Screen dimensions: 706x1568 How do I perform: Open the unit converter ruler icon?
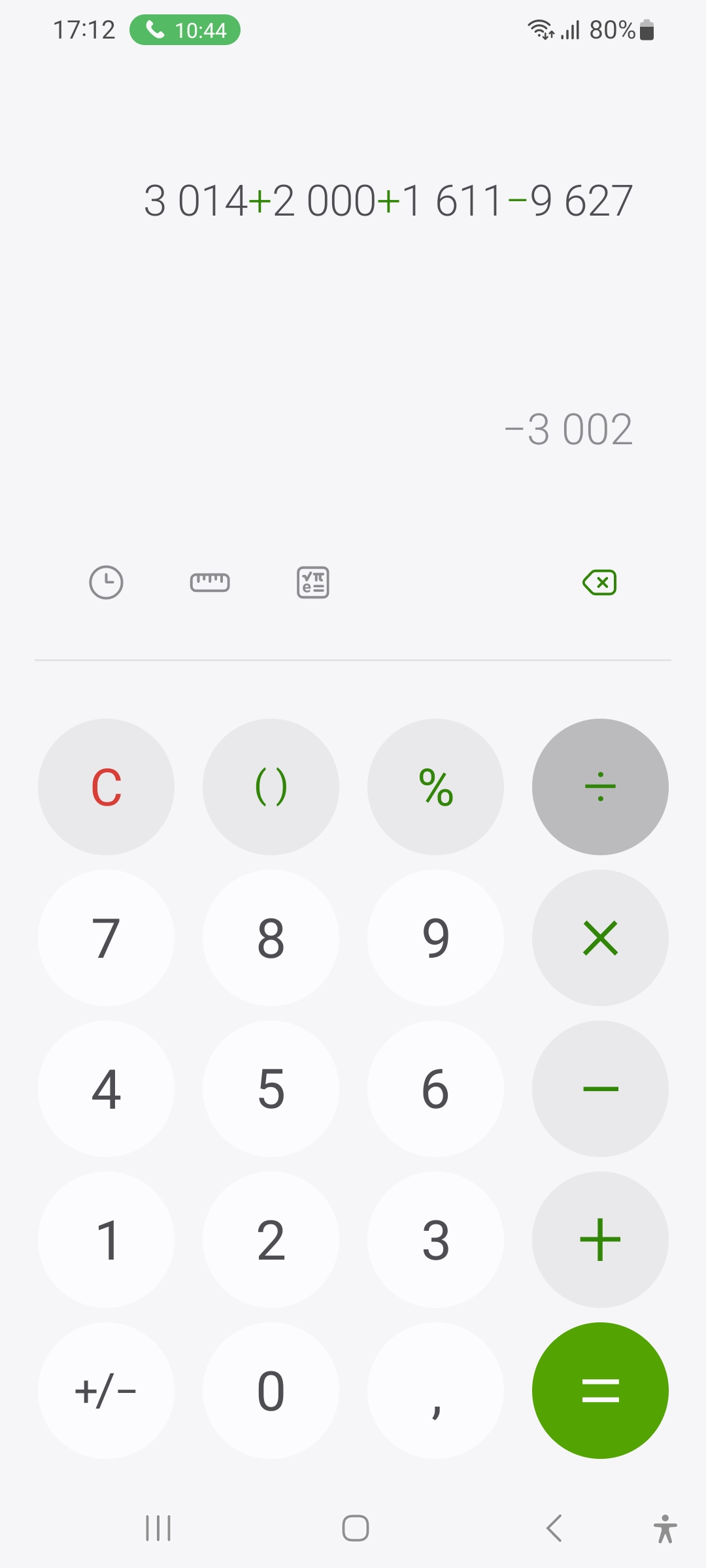tap(210, 582)
